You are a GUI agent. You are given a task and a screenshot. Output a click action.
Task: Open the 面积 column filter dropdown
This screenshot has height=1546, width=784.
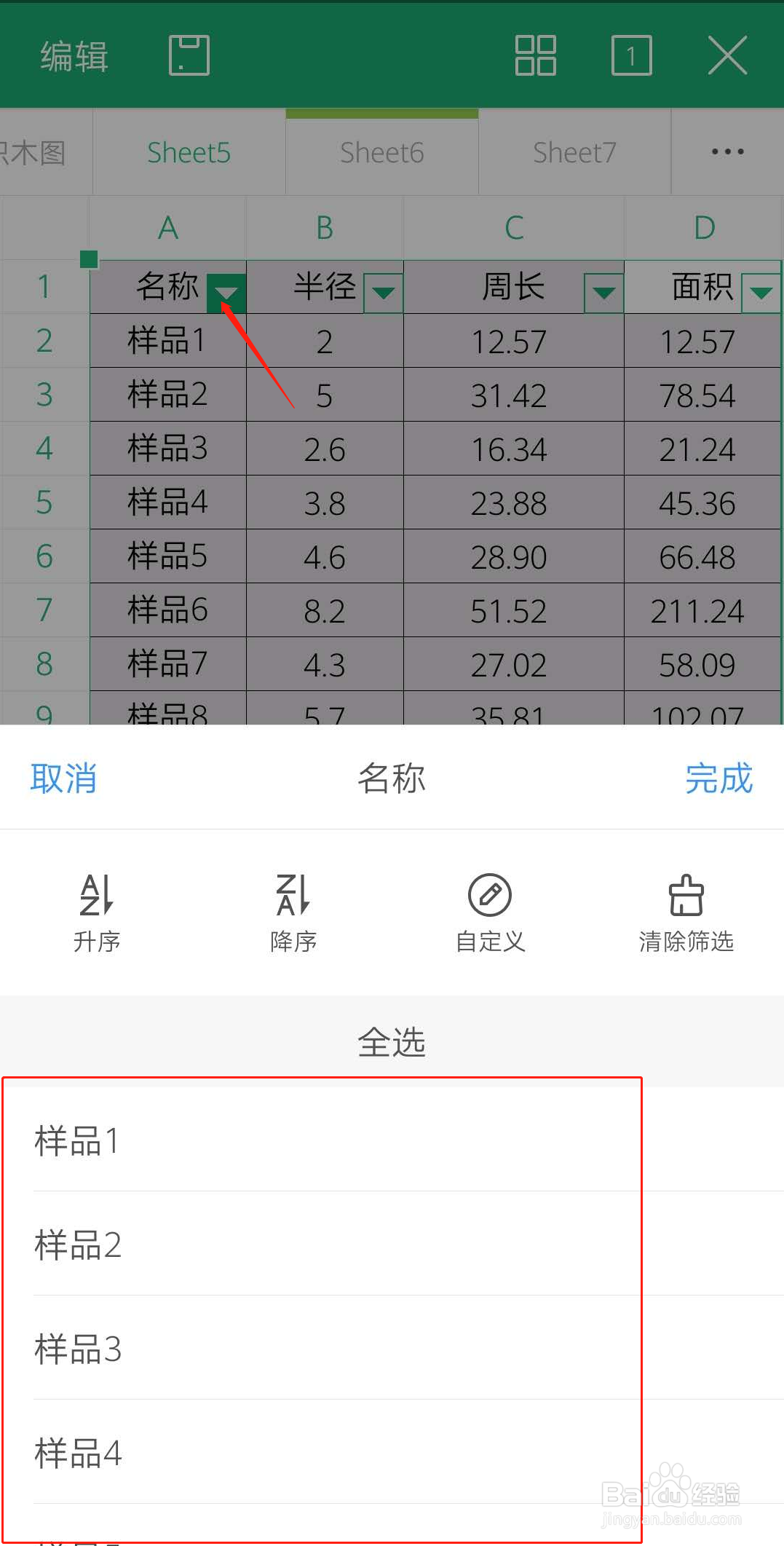[761, 290]
